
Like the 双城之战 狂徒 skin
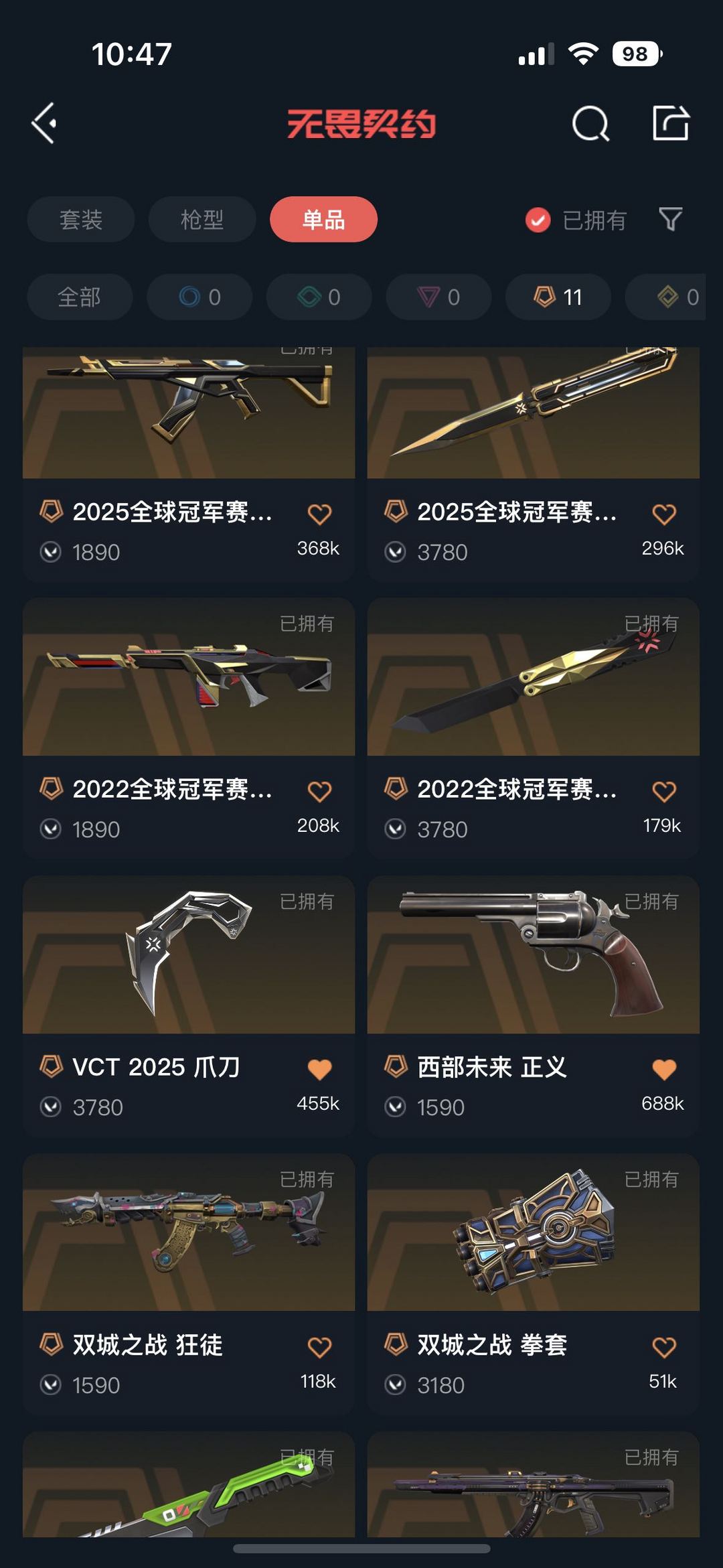(319, 1347)
